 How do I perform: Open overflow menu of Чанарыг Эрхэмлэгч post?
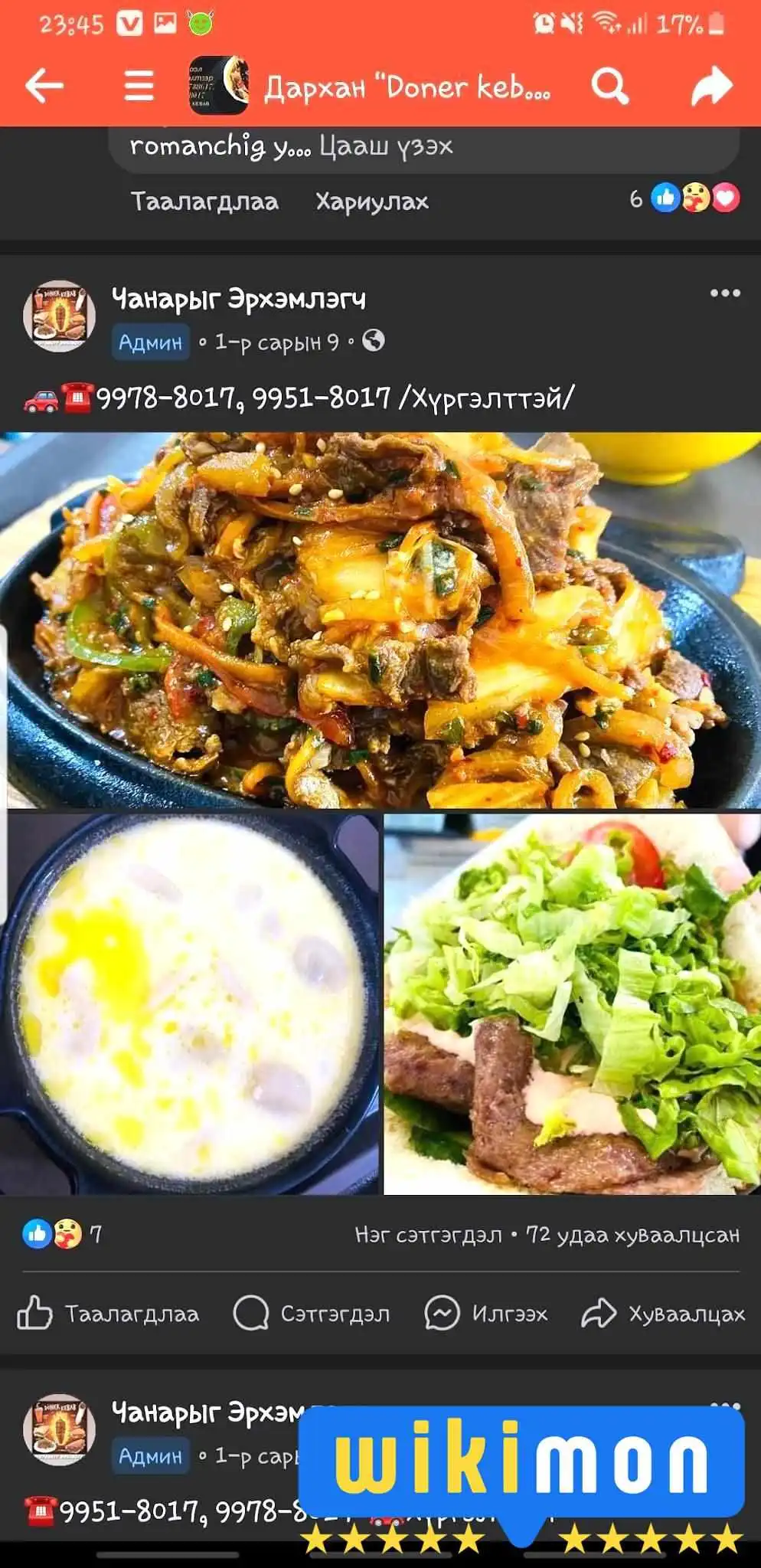click(x=725, y=293)
